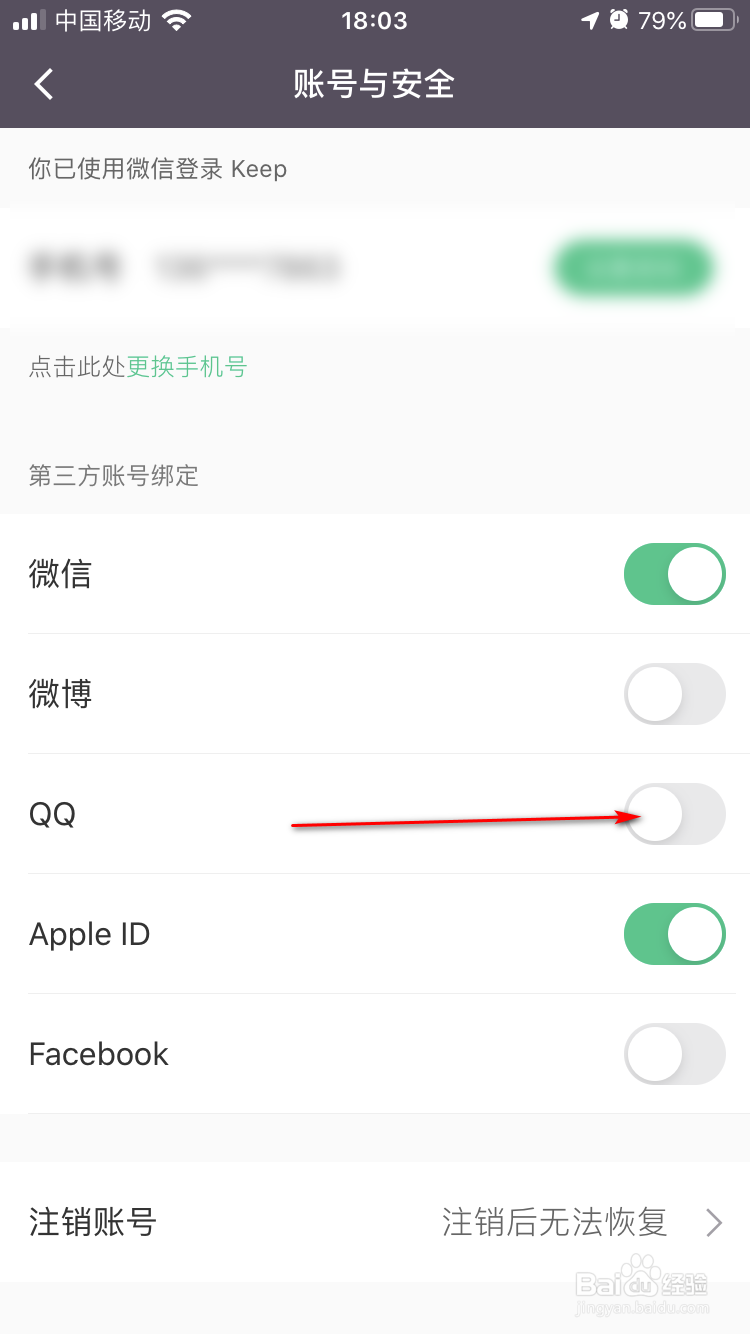Tap the 第三方账号绑定 section header
750x1334 pixels.
pyautogui.click(x=112, y=476)
